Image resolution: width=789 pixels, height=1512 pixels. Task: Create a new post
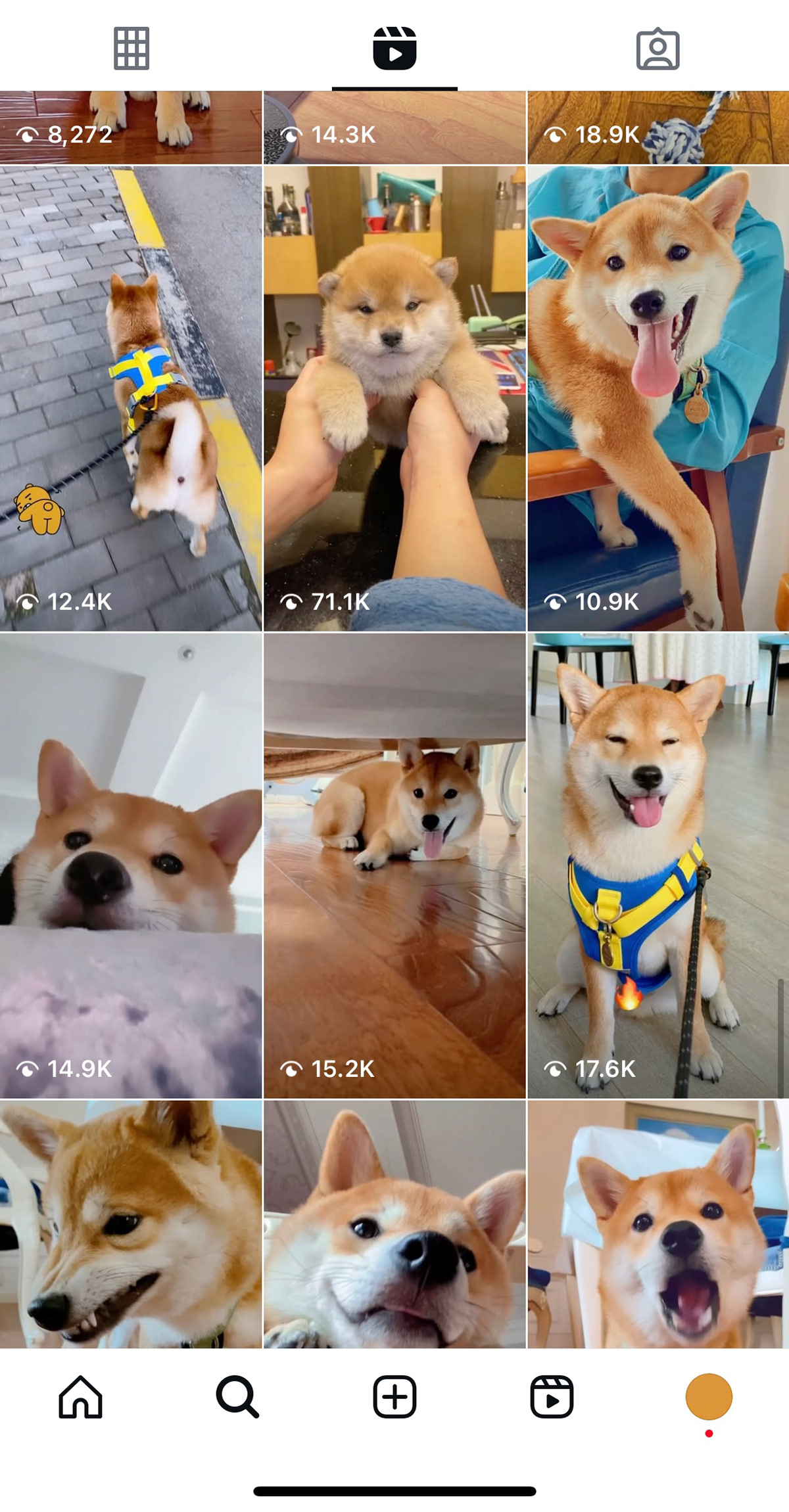(394, 1396)
